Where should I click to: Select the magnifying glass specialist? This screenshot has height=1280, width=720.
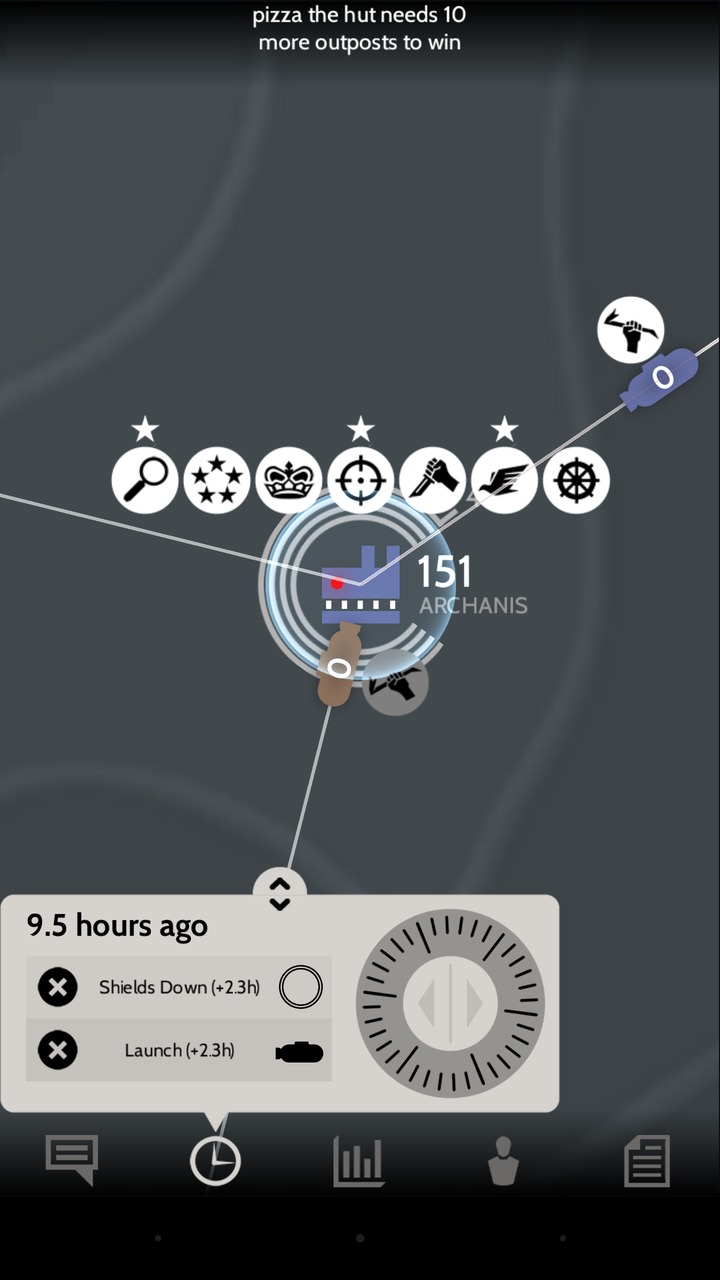pos(145,480)
